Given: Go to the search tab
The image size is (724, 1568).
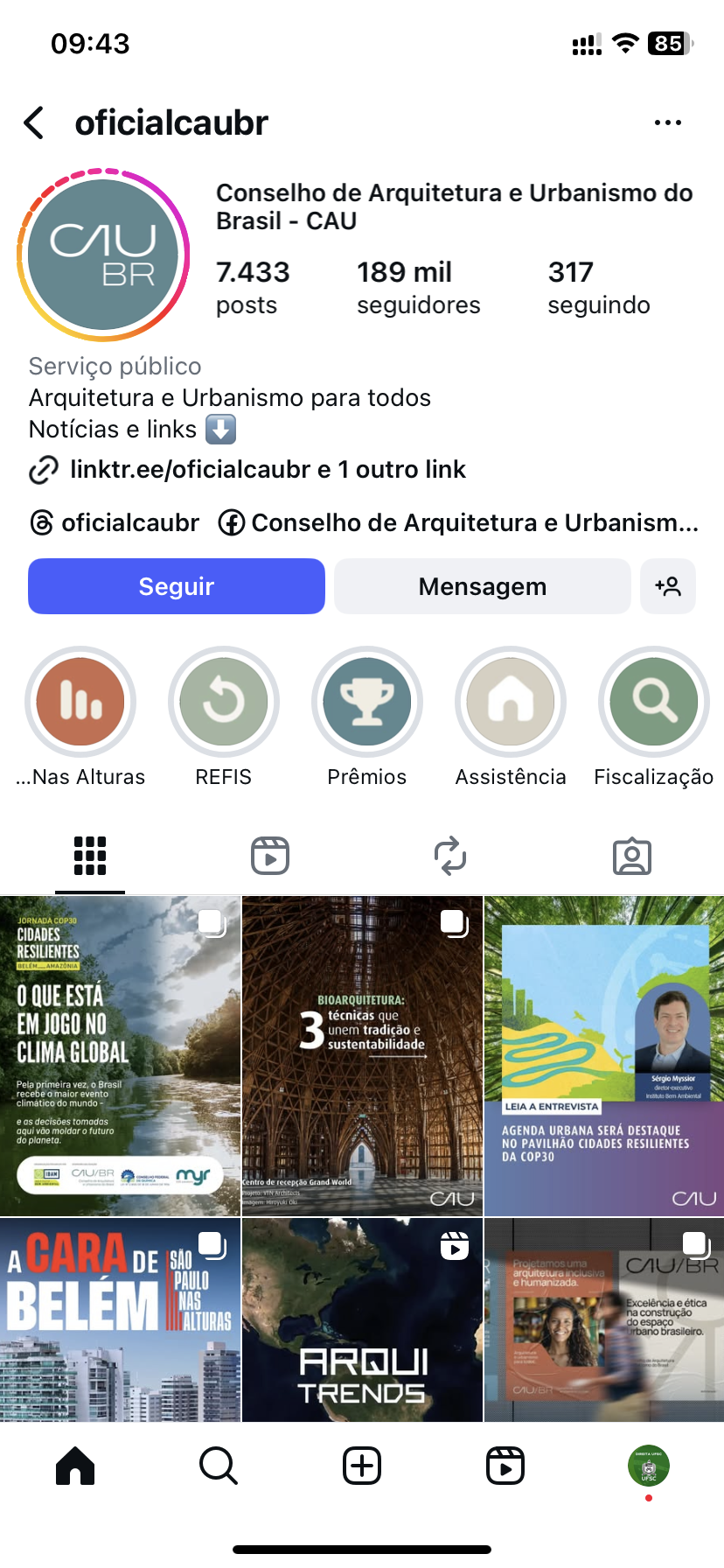Looking at the screenshot, I should point(218,1466).
